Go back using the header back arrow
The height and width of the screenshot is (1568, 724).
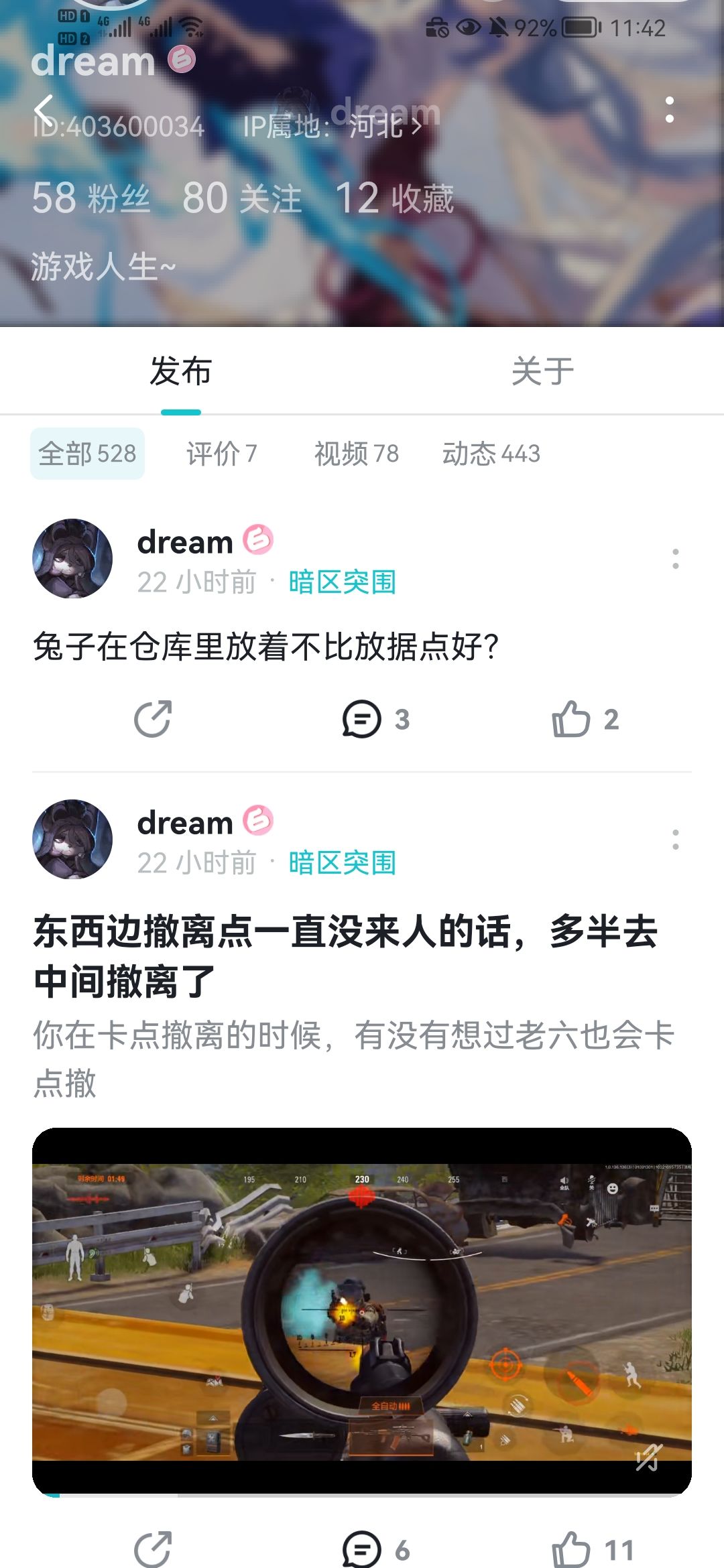click(44, 110)
